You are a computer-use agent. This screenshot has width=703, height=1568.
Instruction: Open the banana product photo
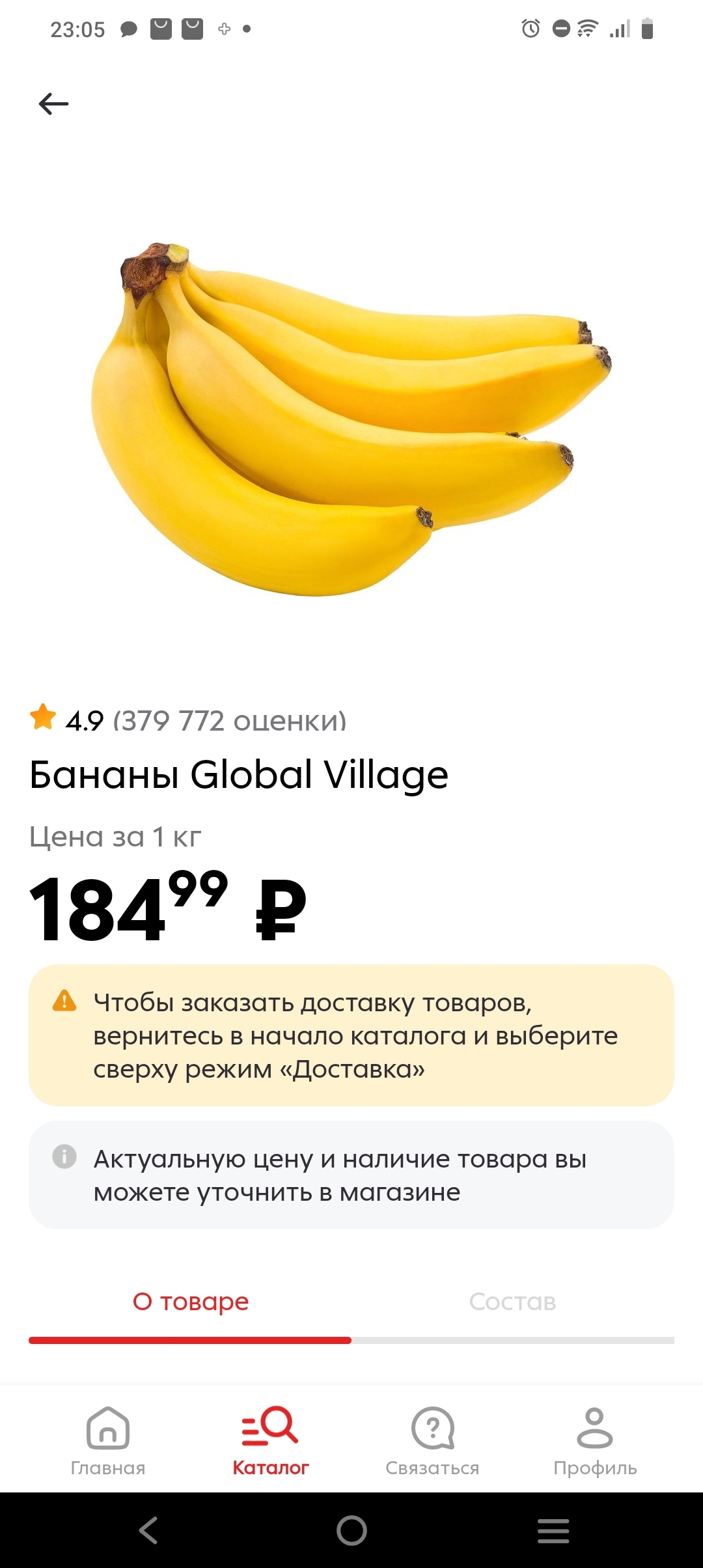point(351,417)
